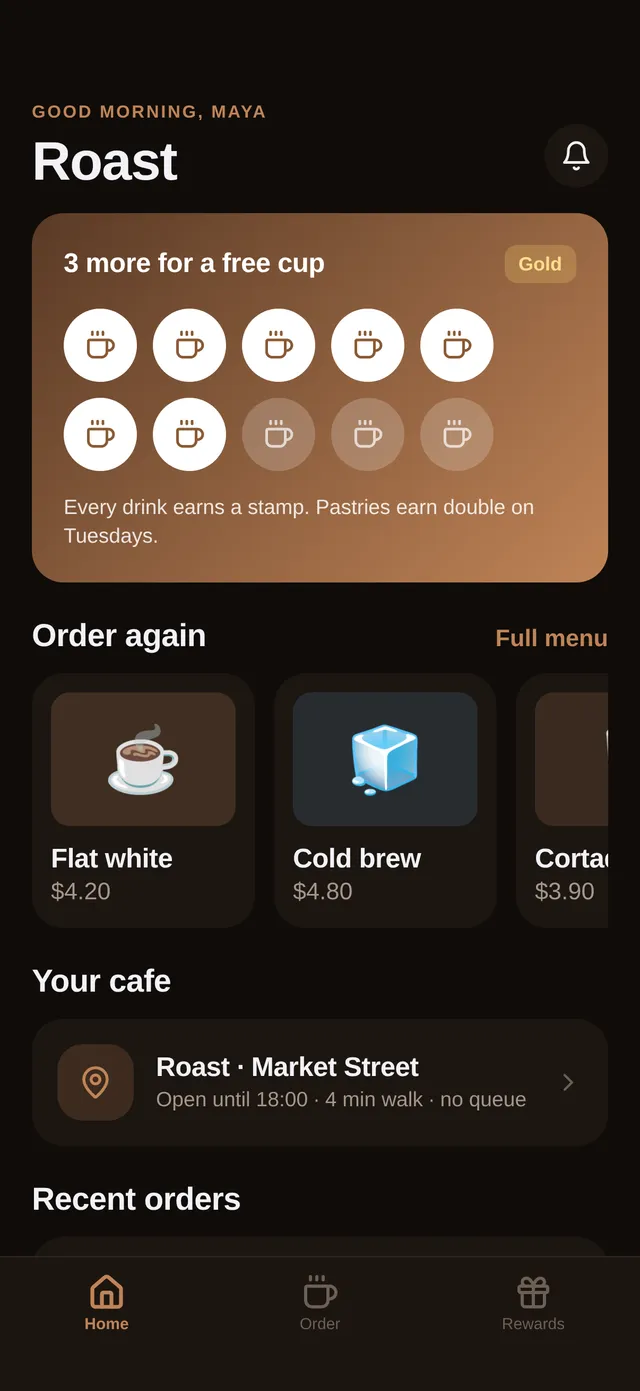This screenshot has width=640, height=1391.
Task: Open the notifications bell
Action: pyautogui.click(x=576, y=156)
